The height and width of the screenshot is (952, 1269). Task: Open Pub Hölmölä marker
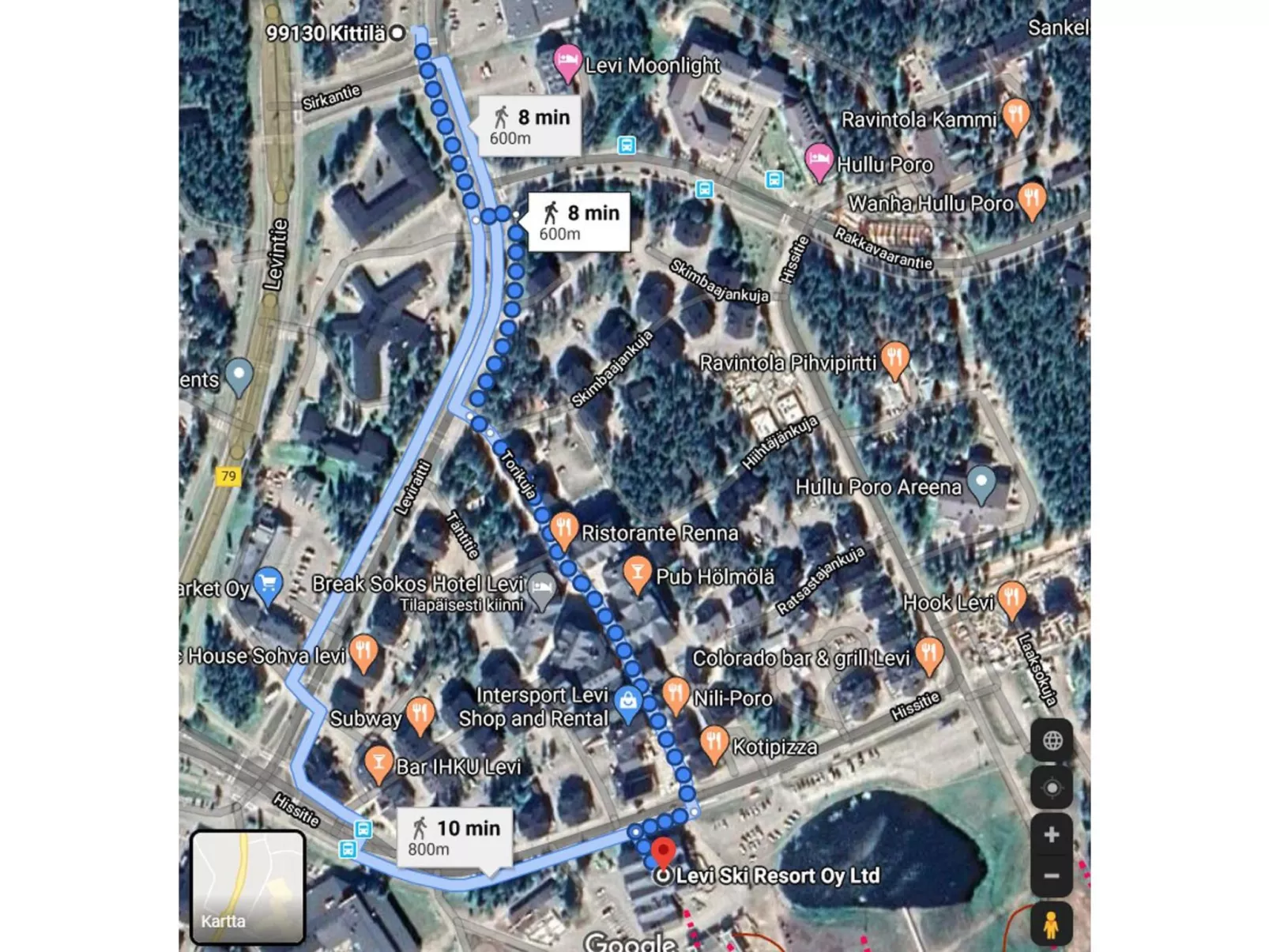tap(637, 572)
